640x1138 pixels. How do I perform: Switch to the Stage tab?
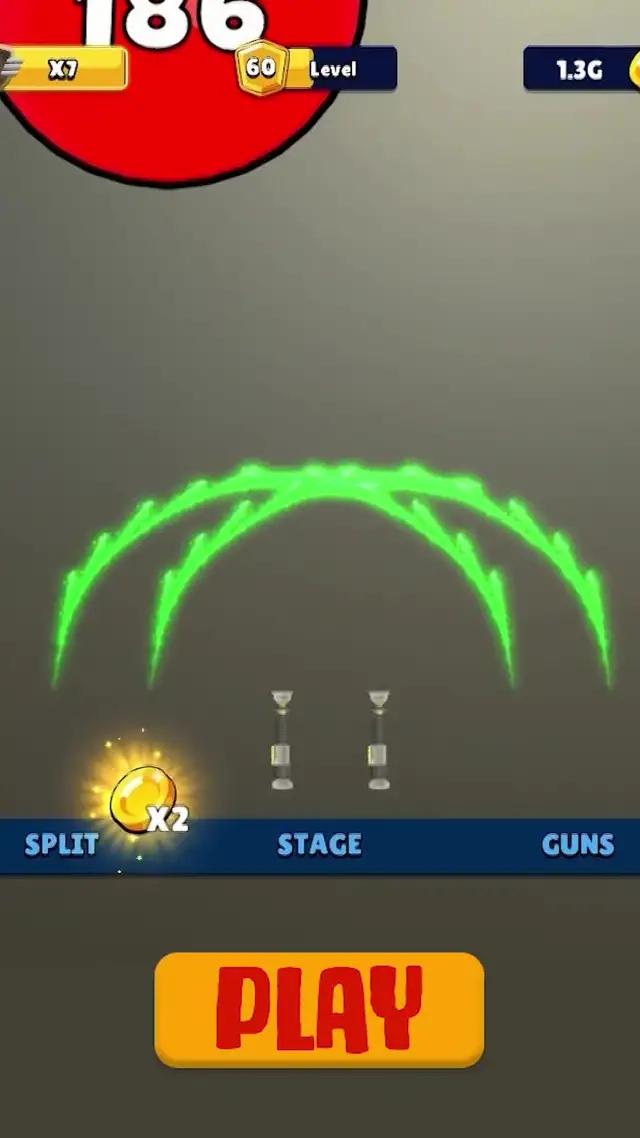tap(319, 845)
